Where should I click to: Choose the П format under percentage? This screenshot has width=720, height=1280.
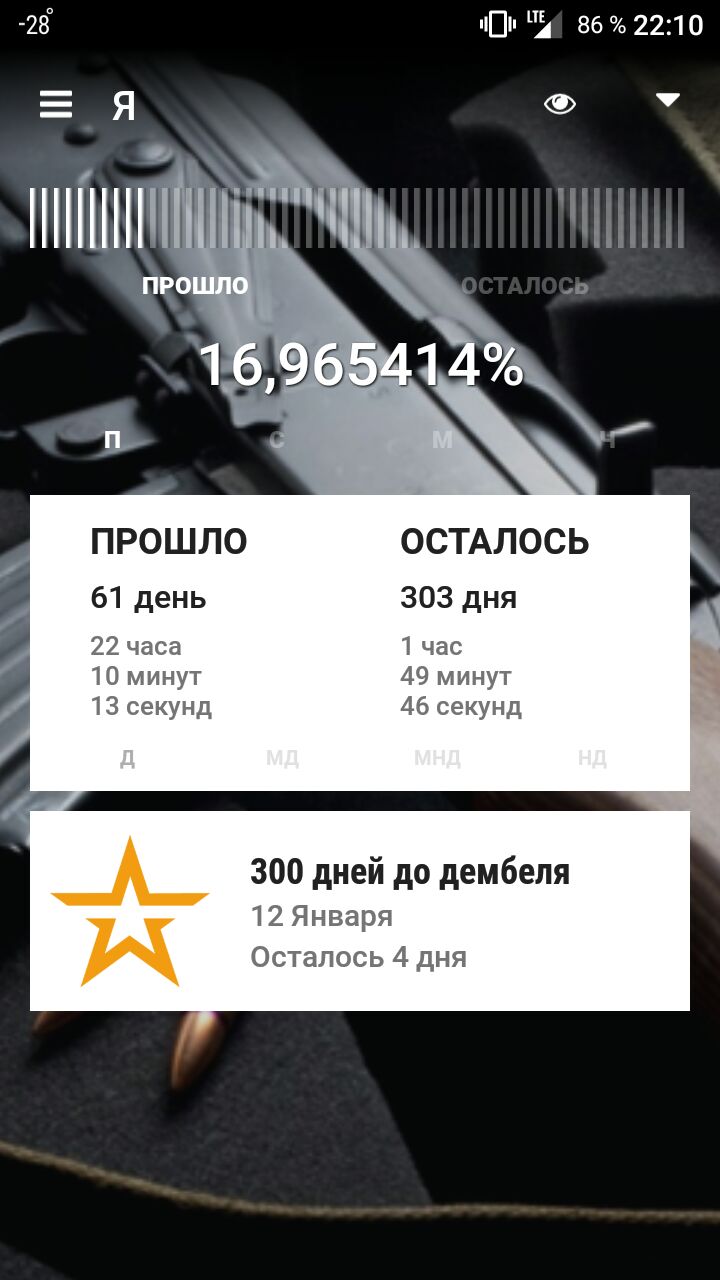click(113, 440)
